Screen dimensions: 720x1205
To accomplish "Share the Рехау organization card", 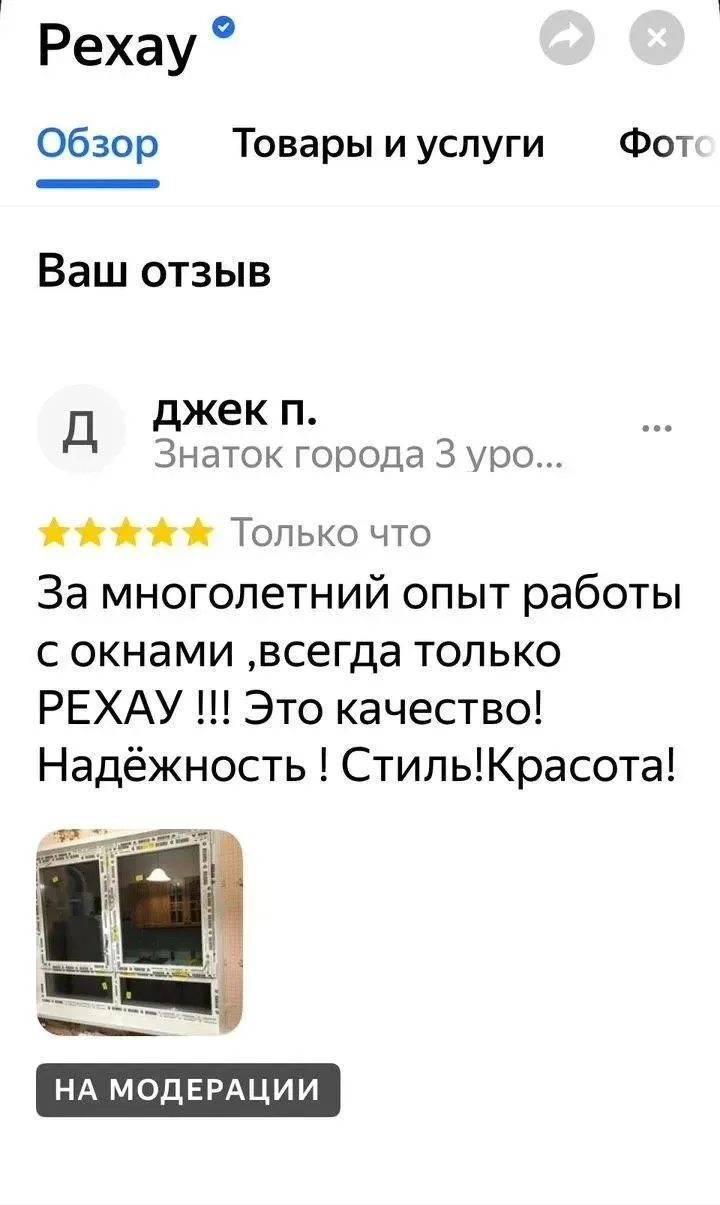I will (x=567, y=40).
